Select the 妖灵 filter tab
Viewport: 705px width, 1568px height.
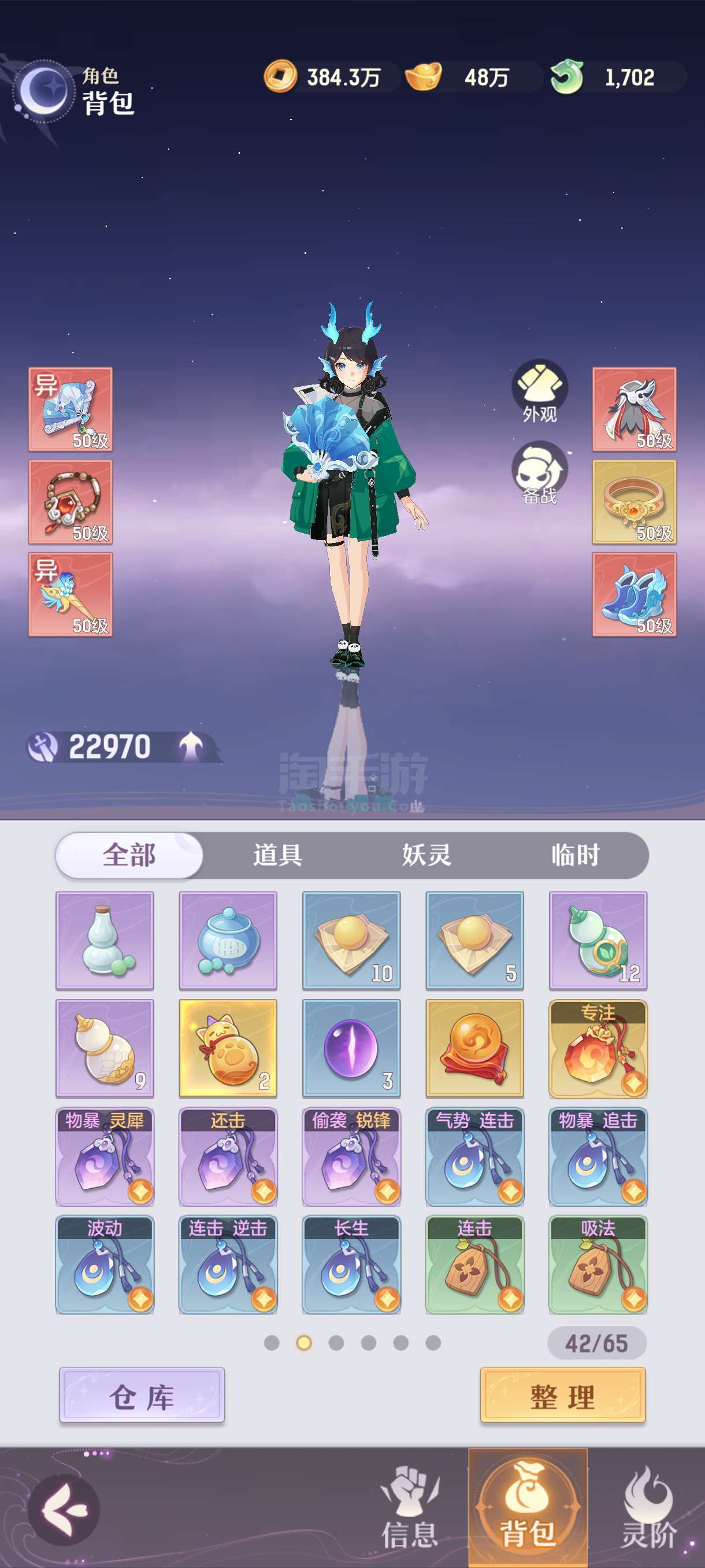coord(426,855)
